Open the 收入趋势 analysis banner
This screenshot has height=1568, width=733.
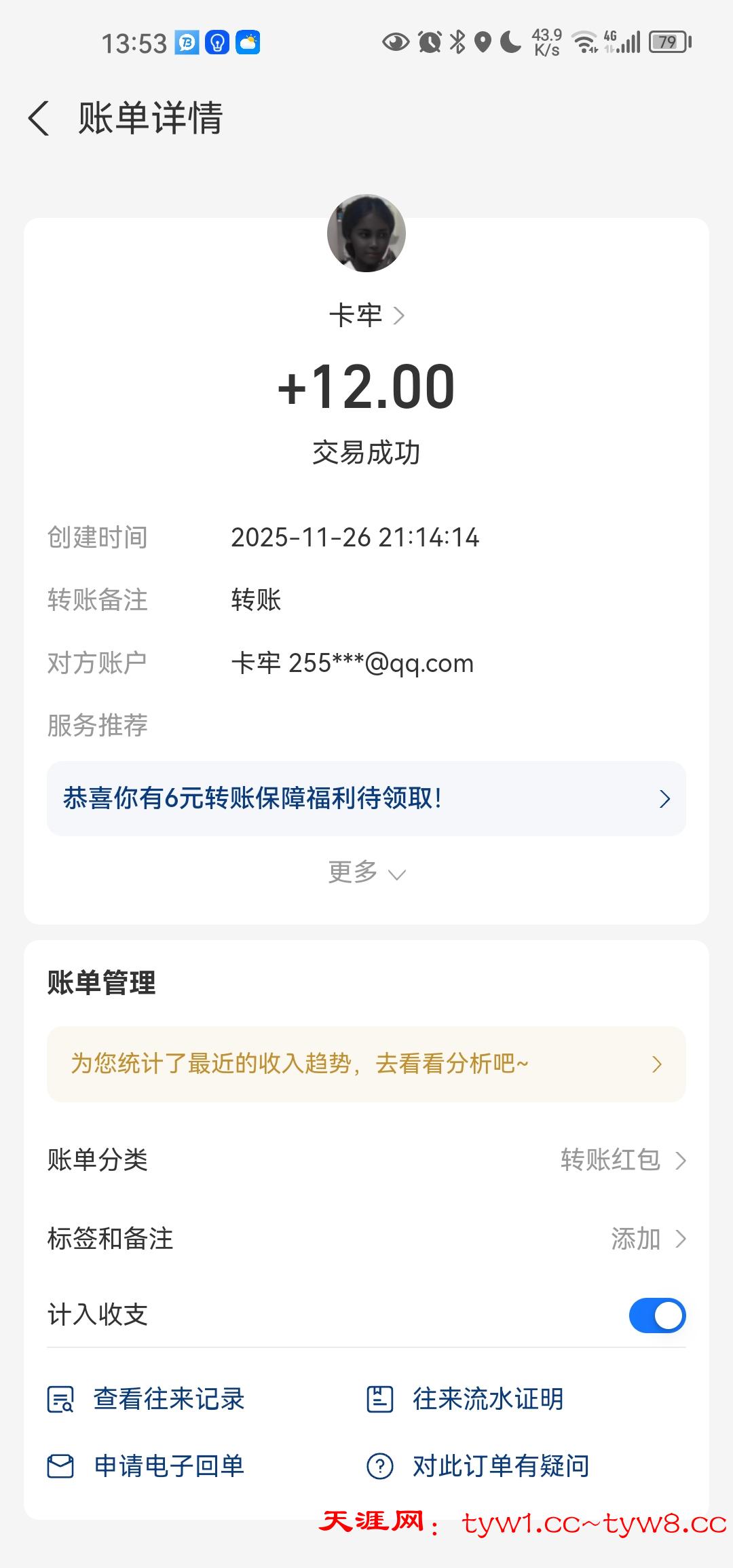coord(366,1064)
